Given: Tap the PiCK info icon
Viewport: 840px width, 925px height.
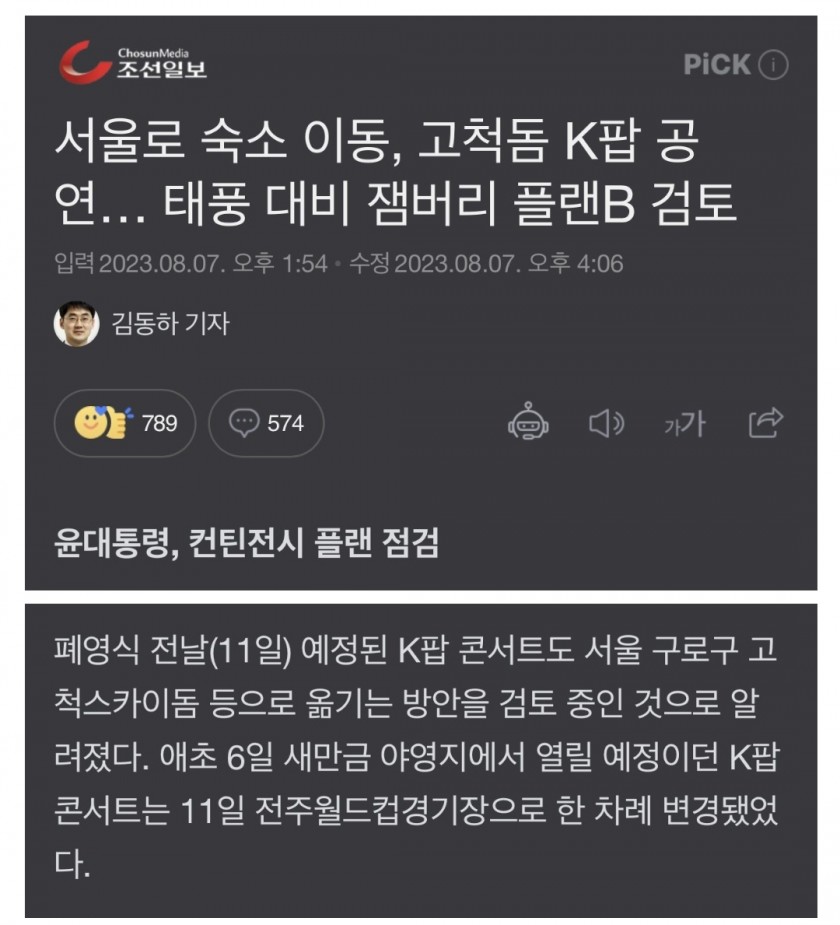Looking at the screenshot, I should 773,65.
